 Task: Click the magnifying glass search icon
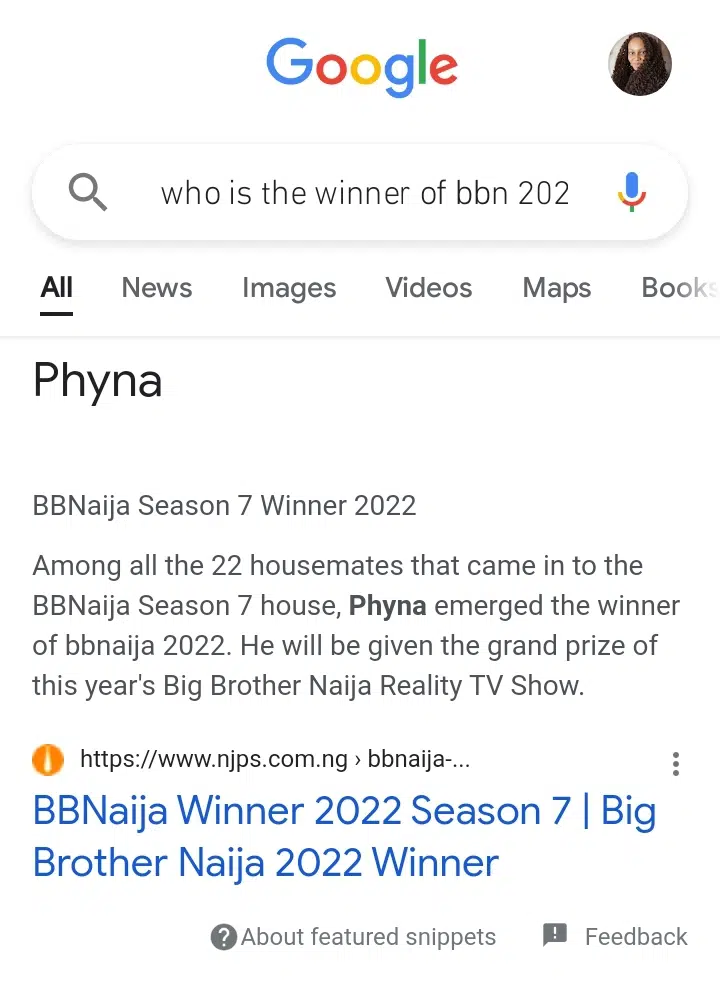pyautogui.click(x=88, y=193)
